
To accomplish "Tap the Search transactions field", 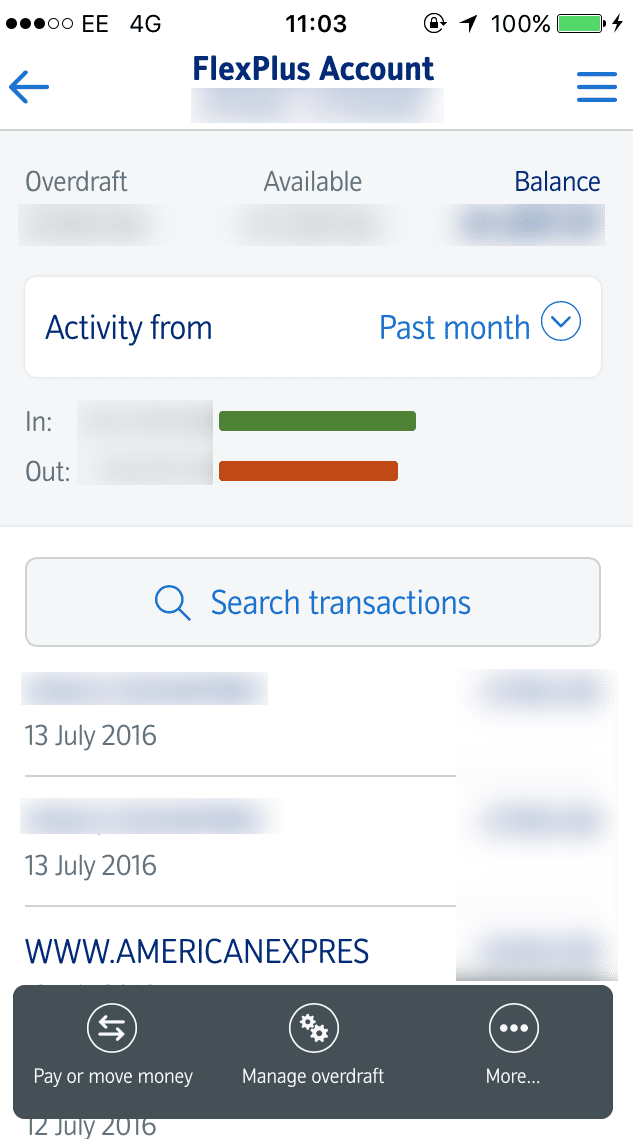I will pyautogui.click(x=313, y=602).
